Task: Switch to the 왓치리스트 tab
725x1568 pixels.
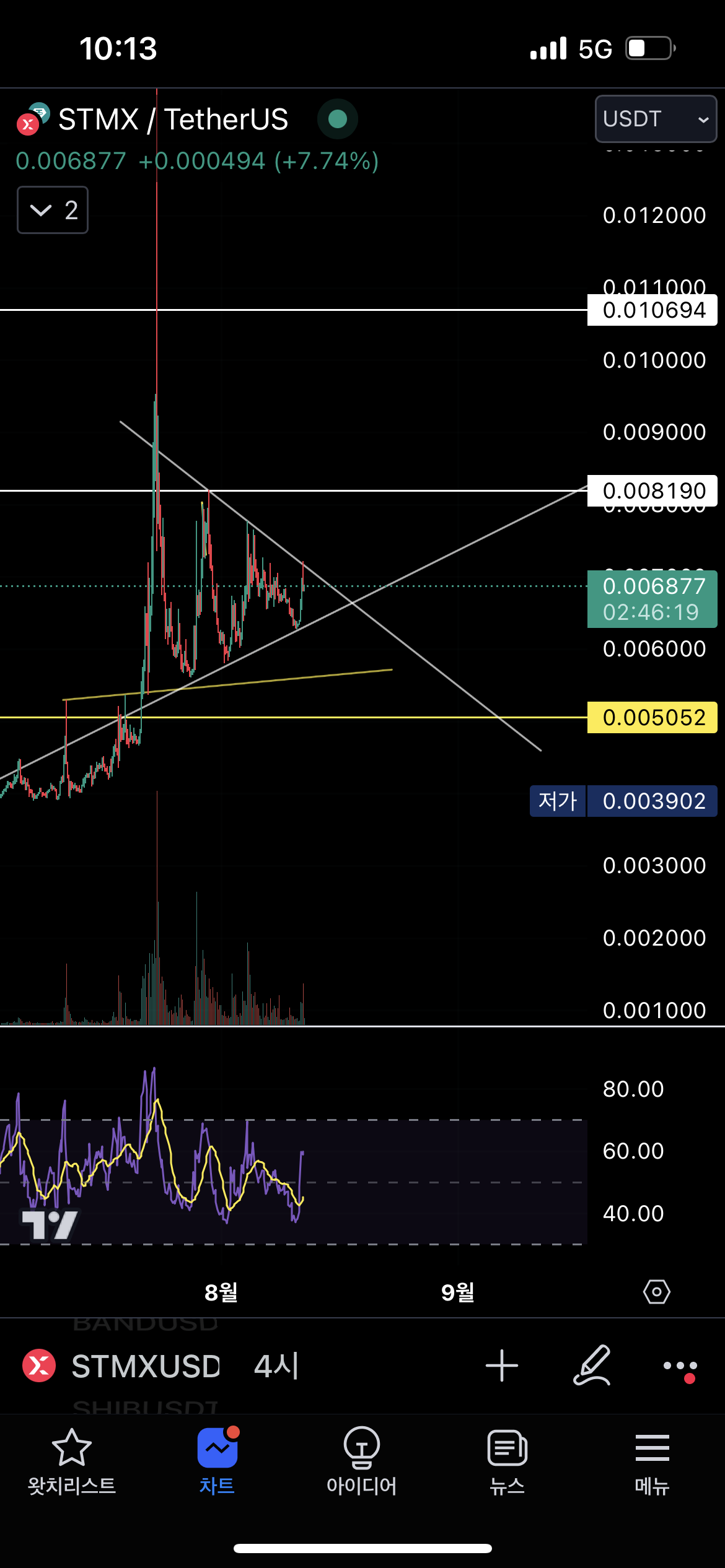Action: point(72,1461)
